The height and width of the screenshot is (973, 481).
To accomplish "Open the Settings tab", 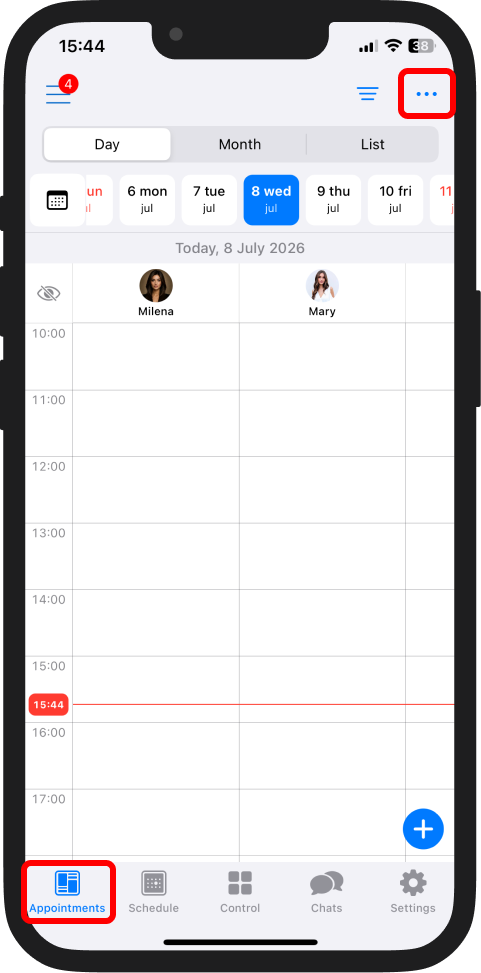I will pos(413,892).
